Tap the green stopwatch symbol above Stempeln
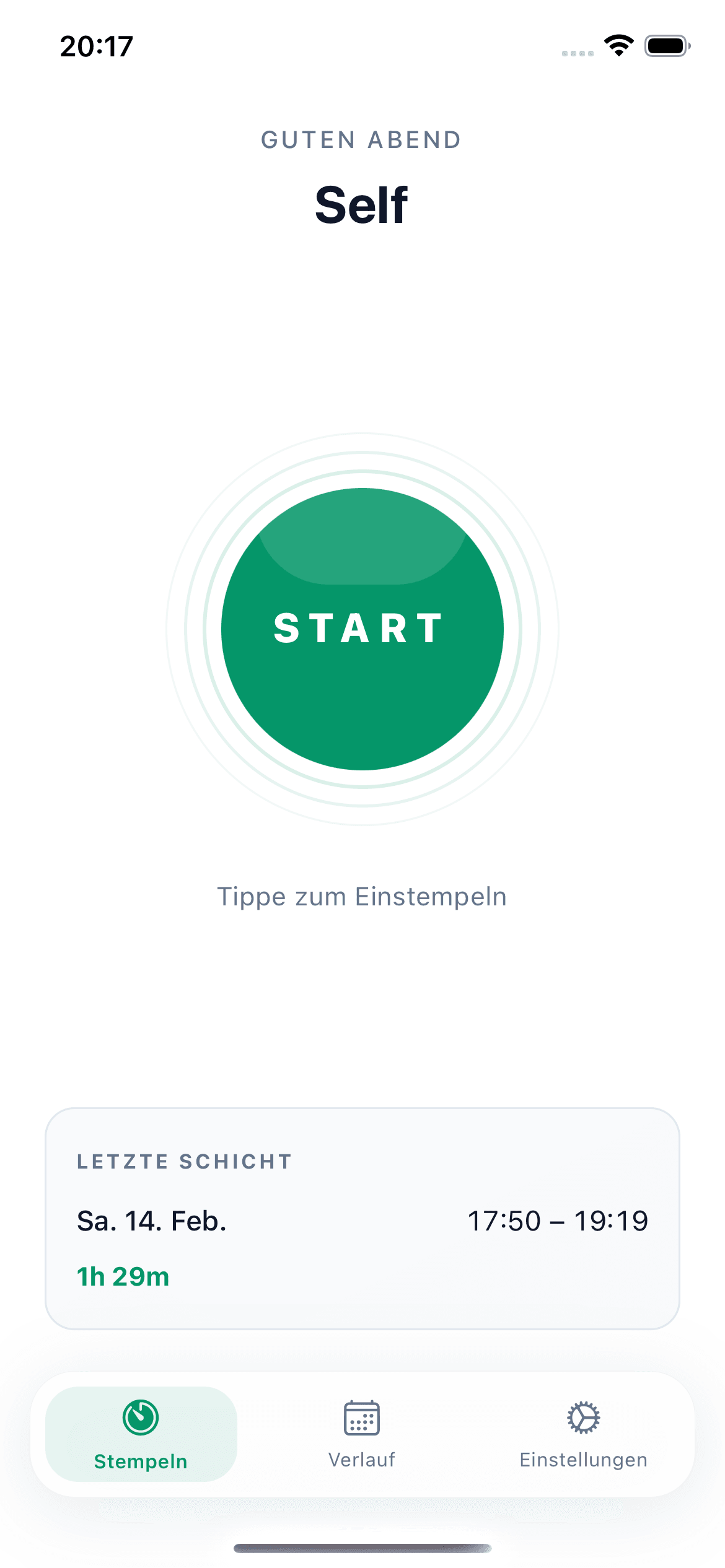 coord(140,1417)
